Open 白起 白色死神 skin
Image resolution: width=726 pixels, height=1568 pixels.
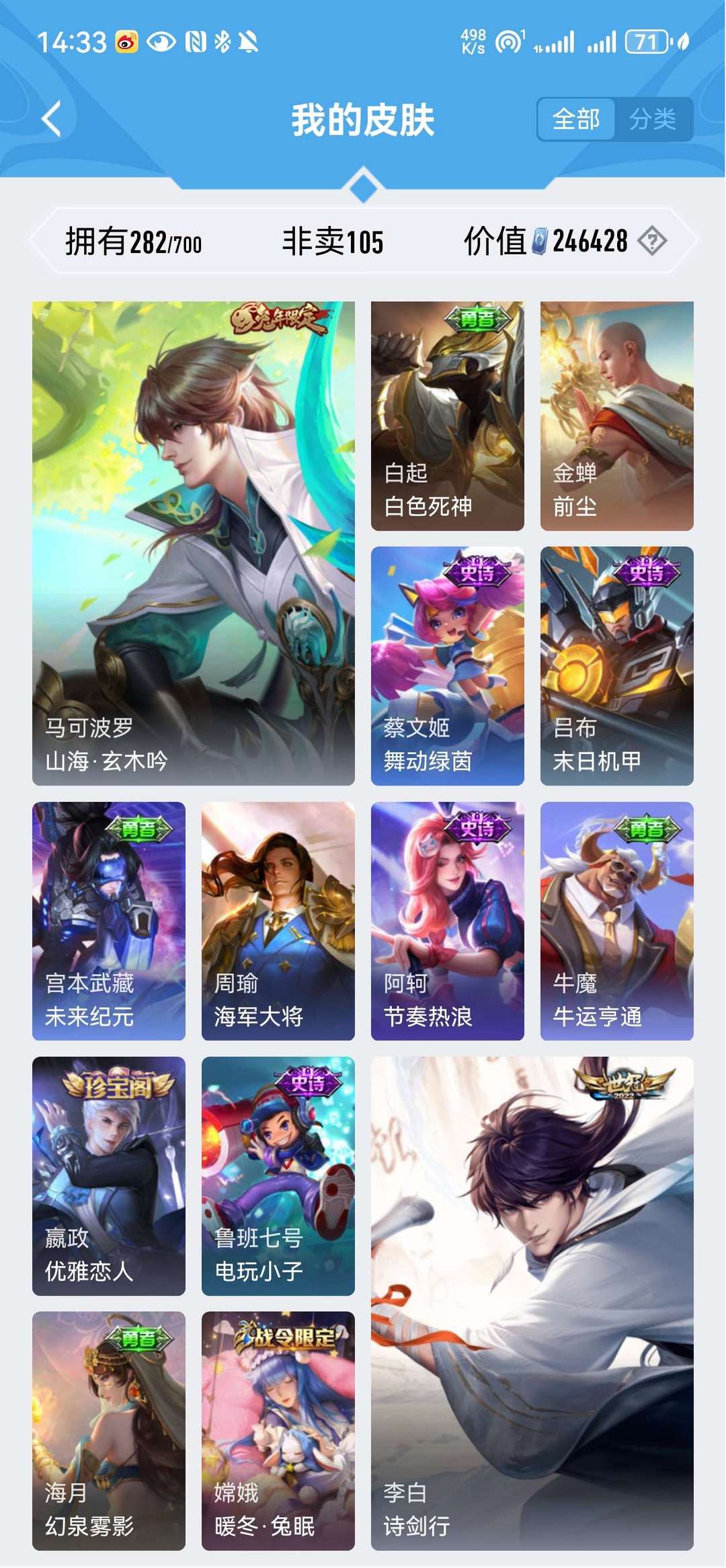tap(448, 416)
